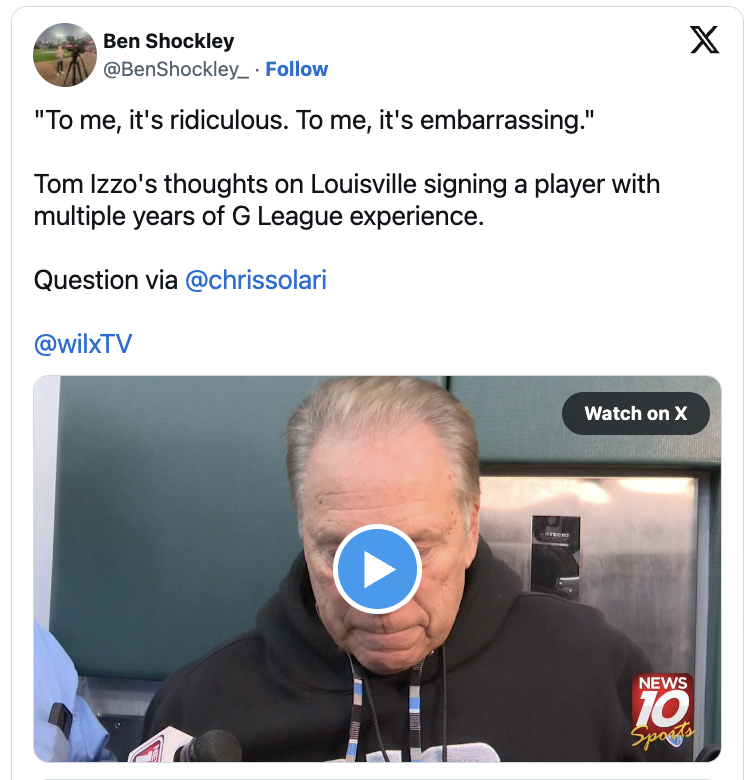Tap the Watch on X button
Image resolution: width=754 pixels, height=780 pixels.
click(x=635, y=413)
